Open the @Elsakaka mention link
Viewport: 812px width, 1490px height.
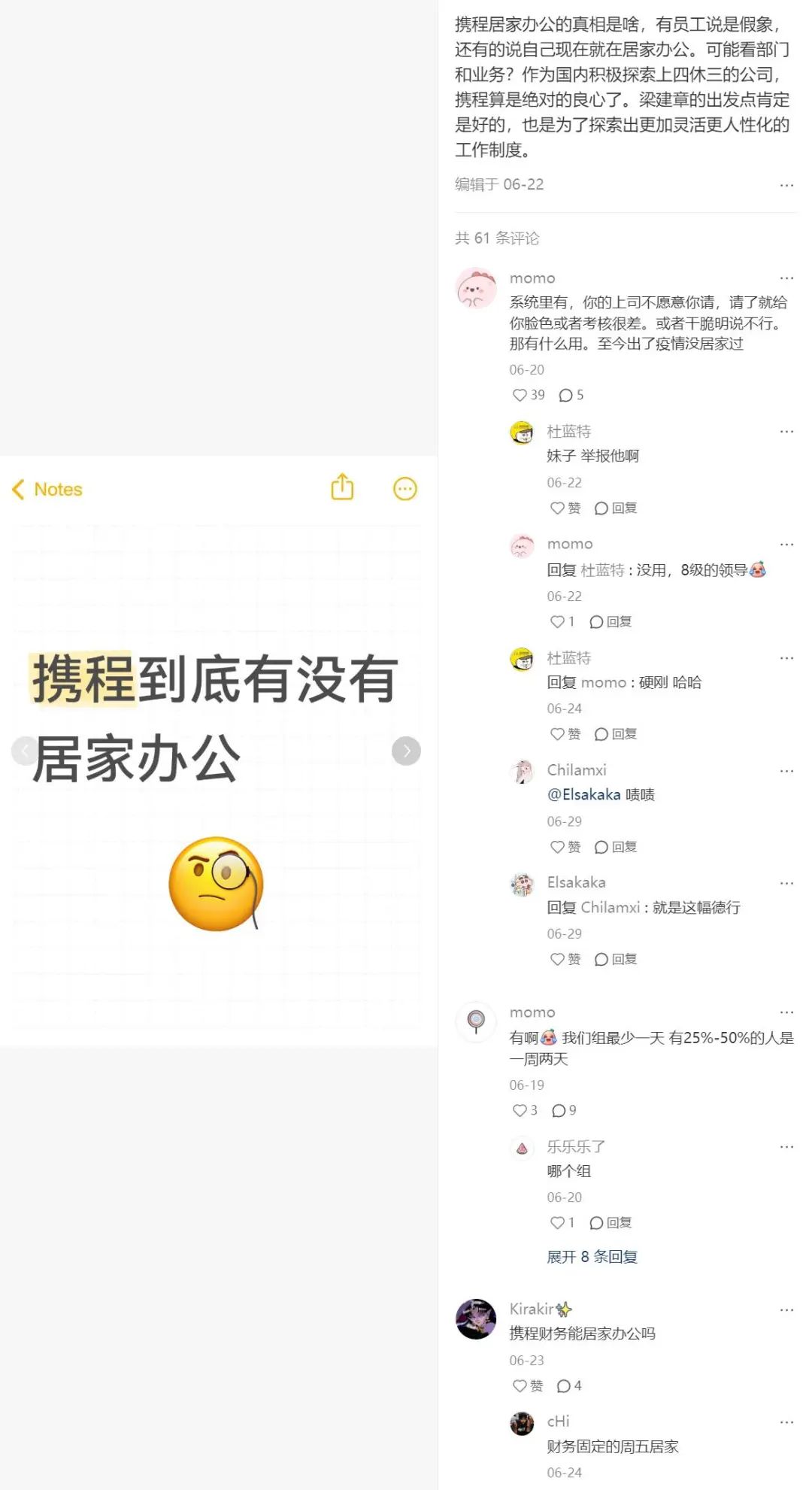(583, 795)
